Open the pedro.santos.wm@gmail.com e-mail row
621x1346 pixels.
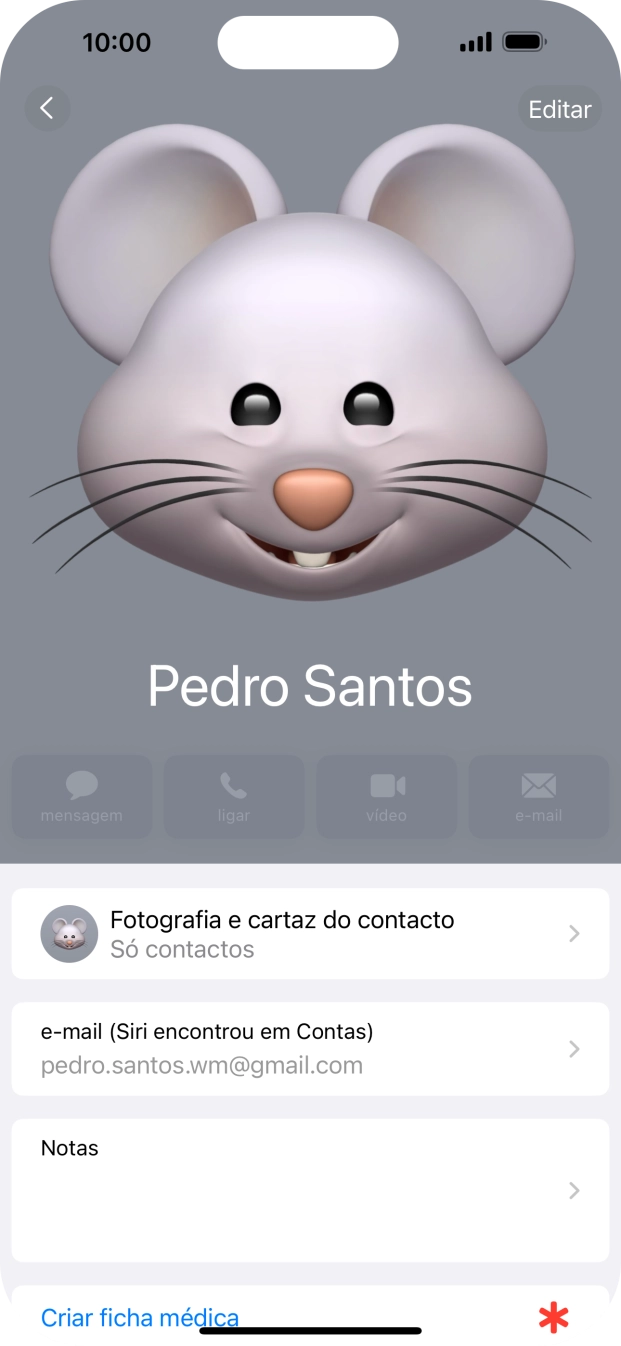(310, 1049)
